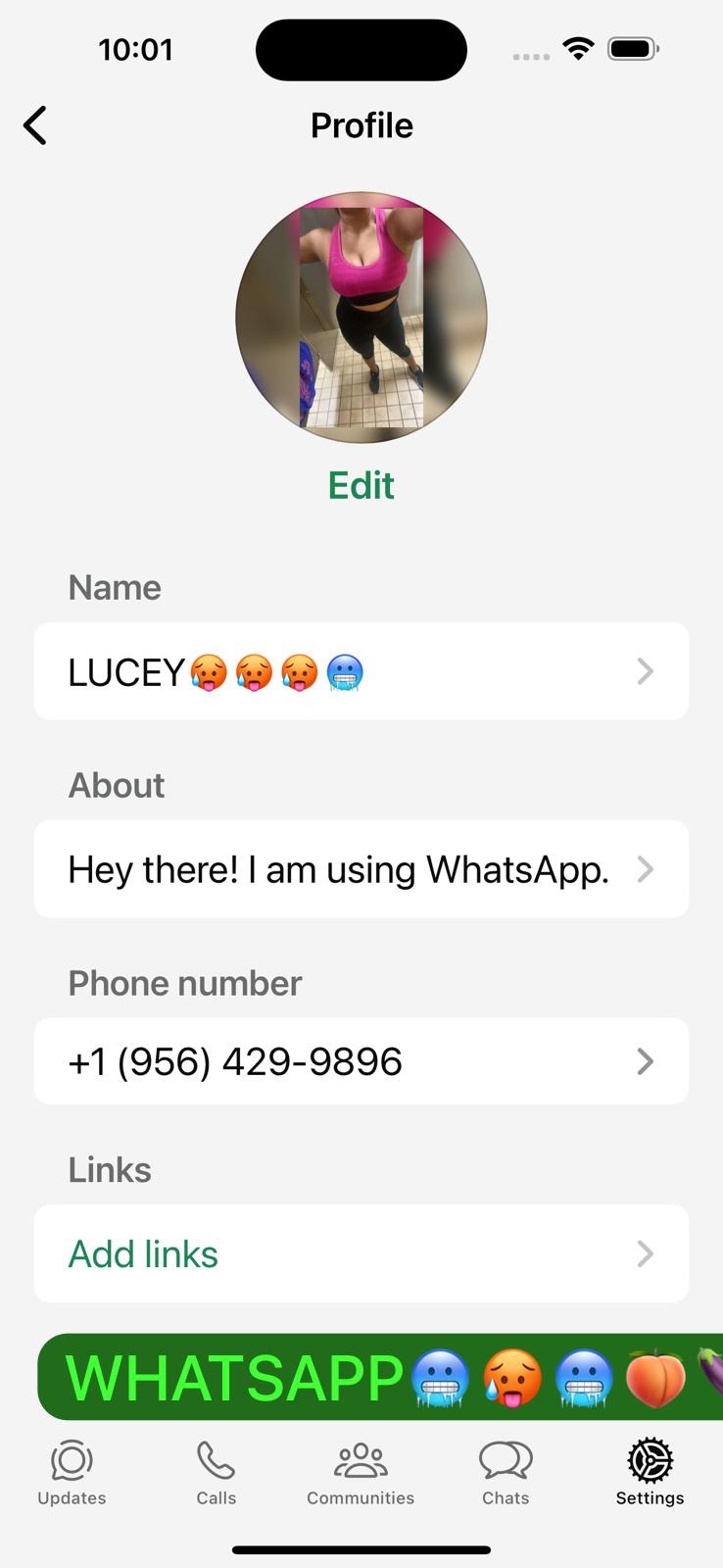
Task: Go back from the Profile screen
Action: tap(35, 125)
